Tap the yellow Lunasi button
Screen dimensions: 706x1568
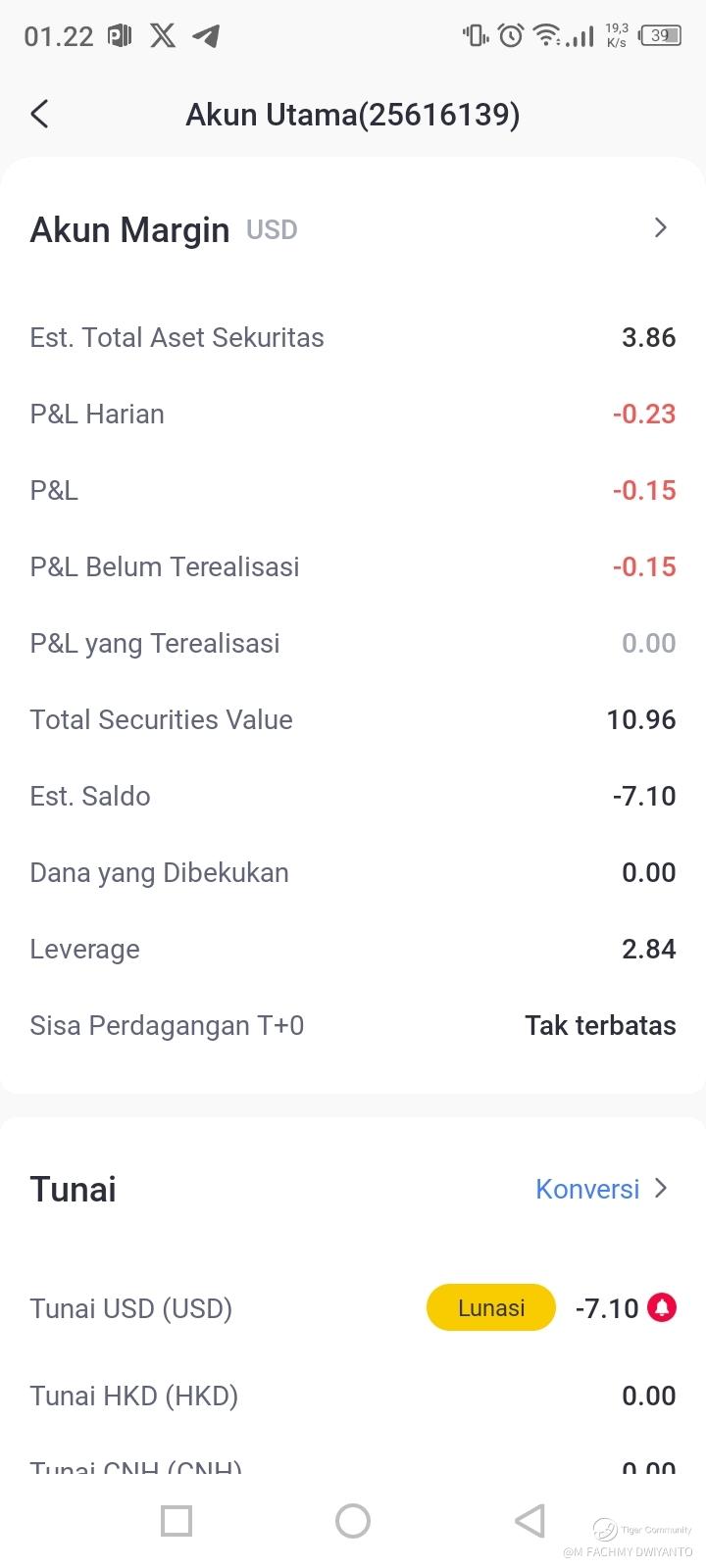pos(490,1307)
